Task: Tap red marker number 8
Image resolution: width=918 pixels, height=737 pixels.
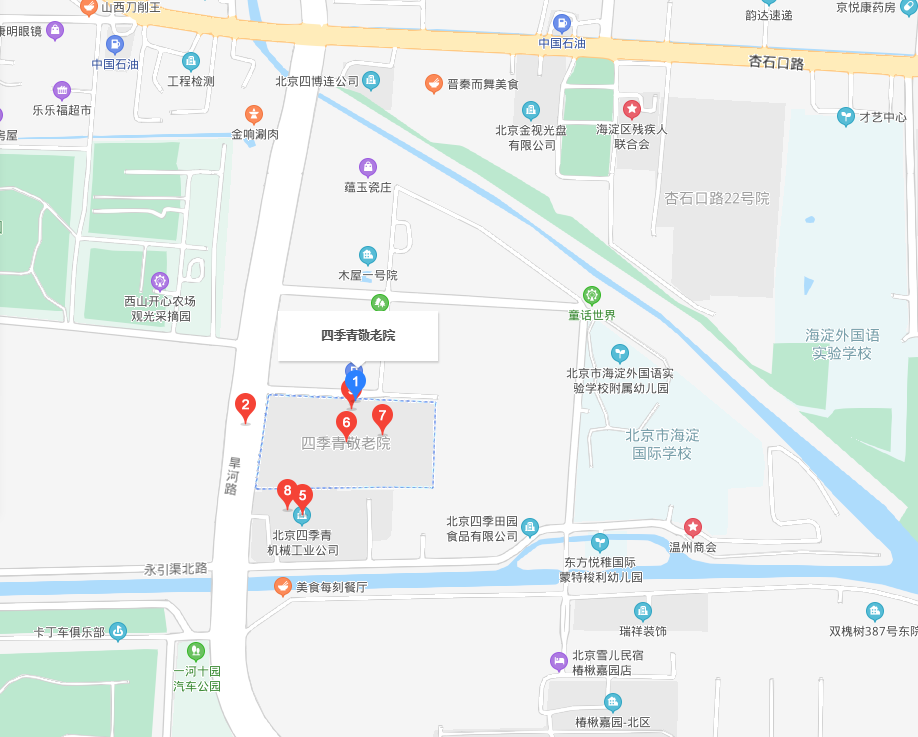Action: coord(287,491)
